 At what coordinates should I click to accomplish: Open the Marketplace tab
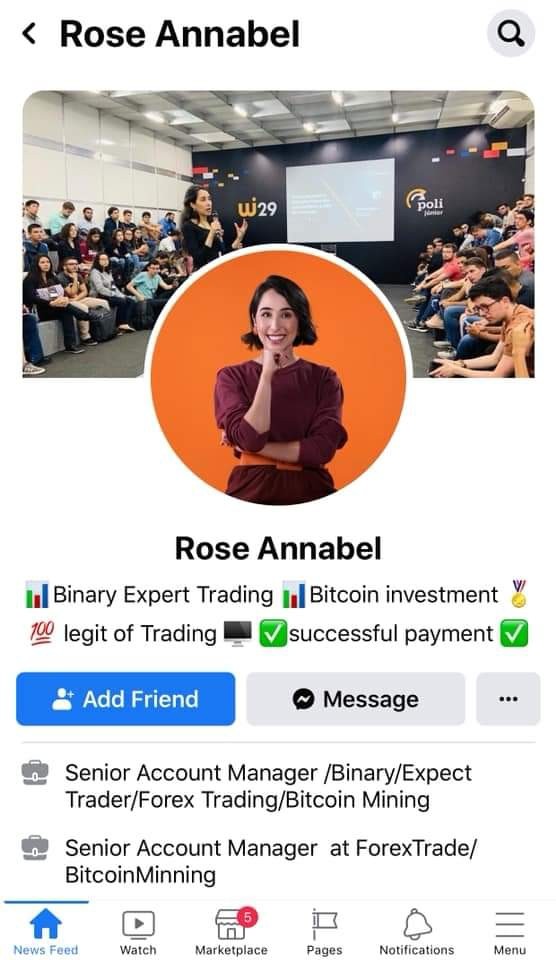click(231, 932)
